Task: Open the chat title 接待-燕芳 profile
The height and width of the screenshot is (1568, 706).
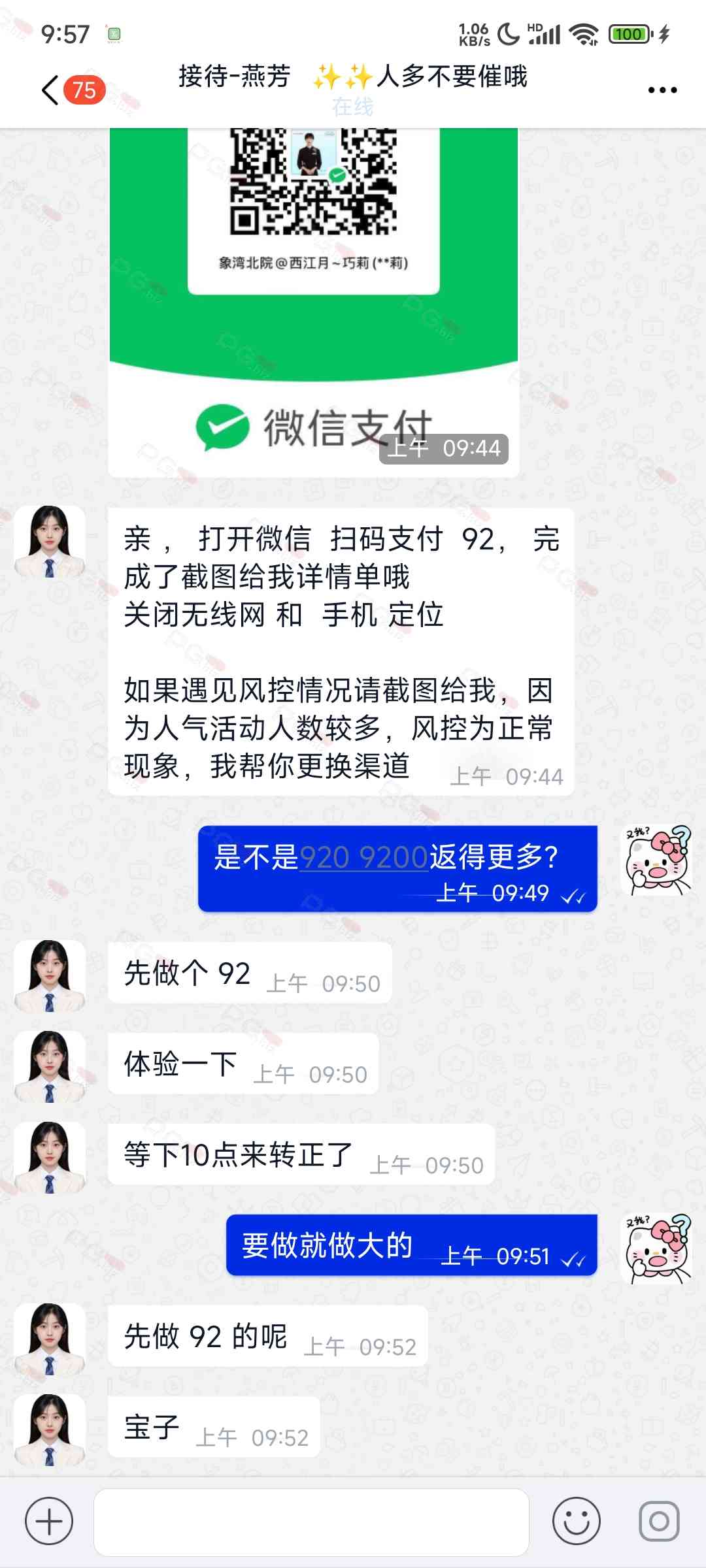Action: pyautogui.click(x=353, y=78)
